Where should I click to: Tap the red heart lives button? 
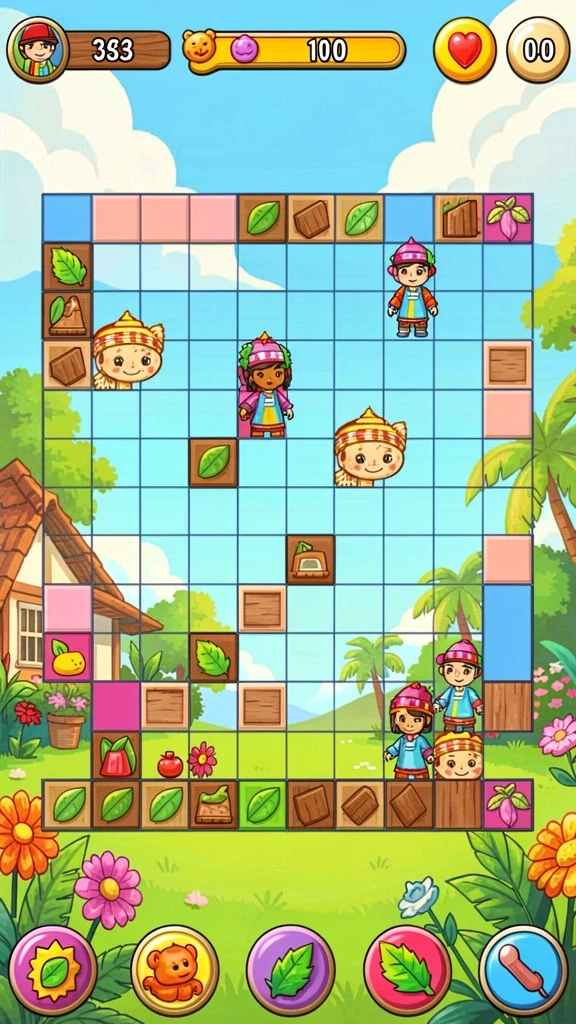coord(464,50)
